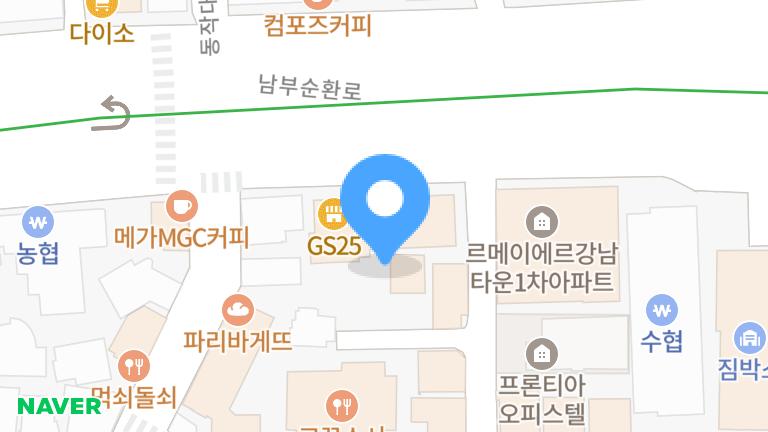768x432 pixels.
Task: Select the 메가MGC커피 cafe marker
Action: [181, 206]
